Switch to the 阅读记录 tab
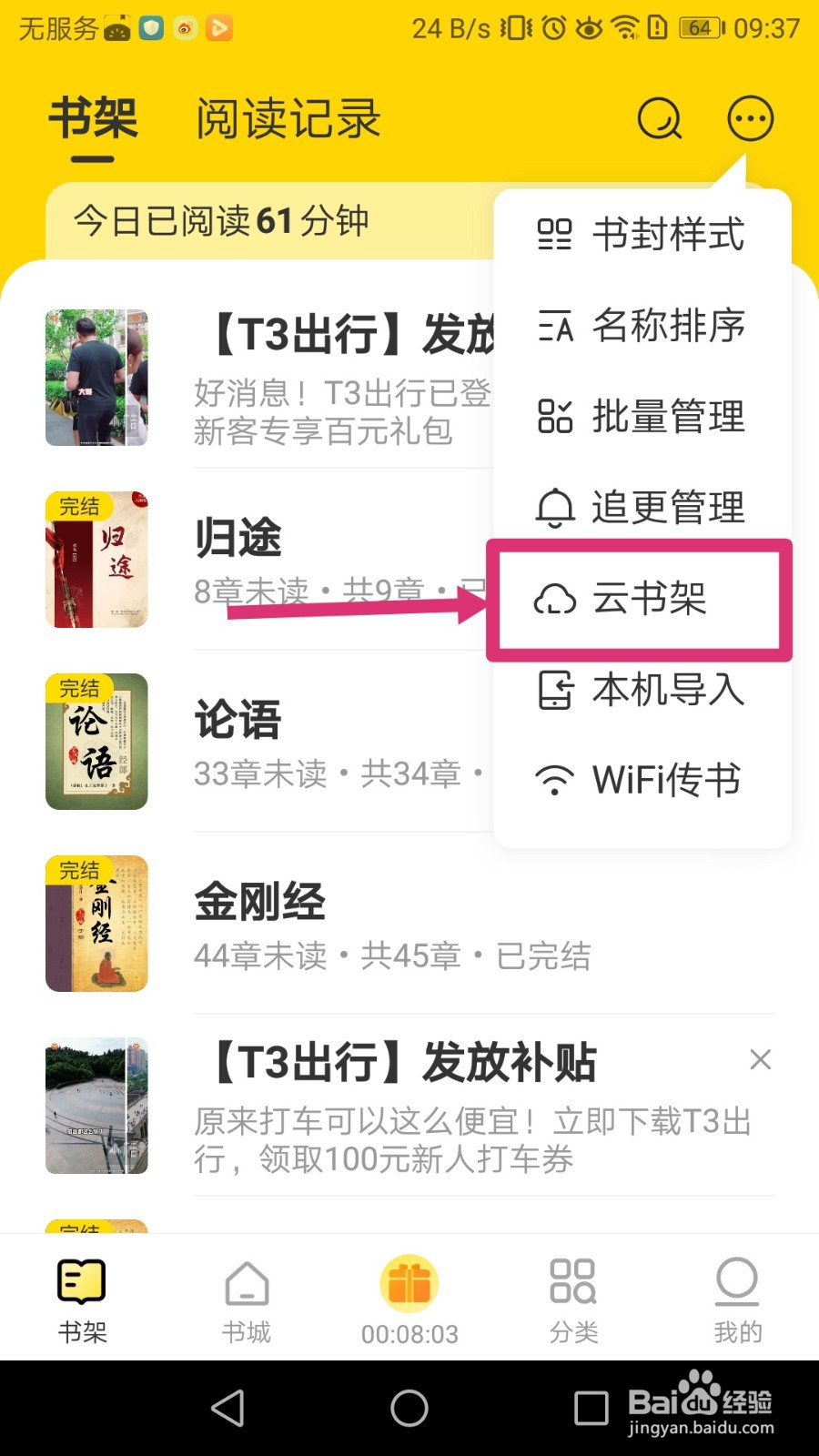The width and height of the screenshot is (819, 1456). pos(288,119)
